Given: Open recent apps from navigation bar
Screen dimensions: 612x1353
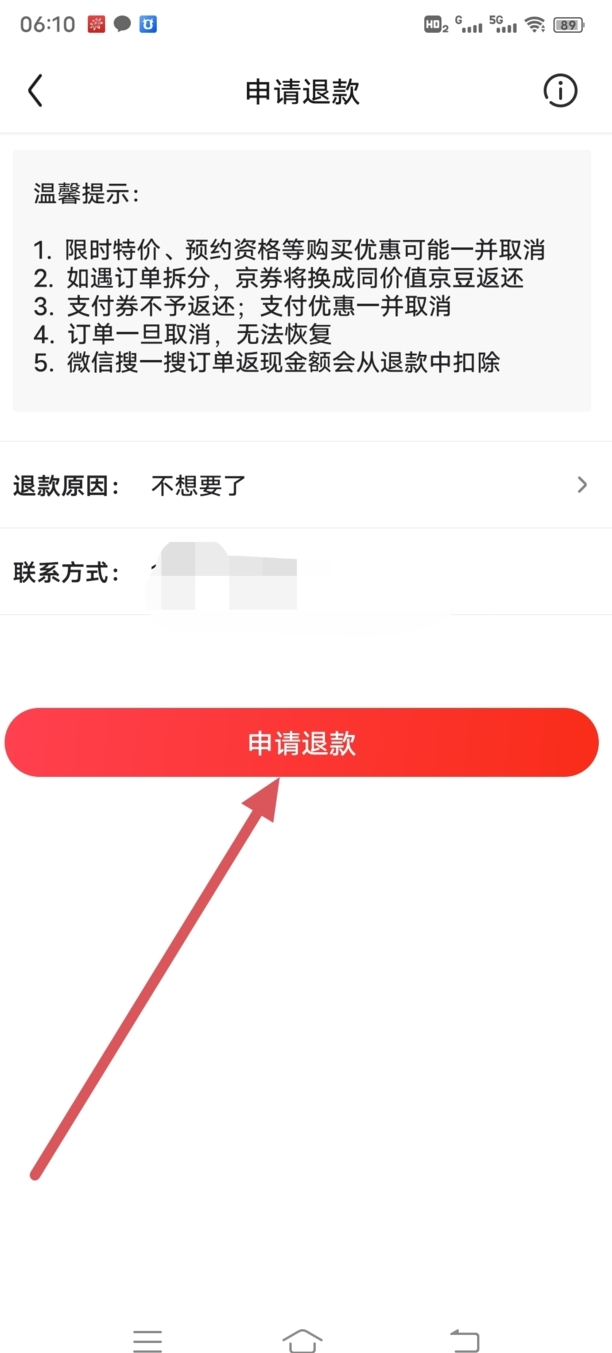Looking at the screenshot, I should point(148,1340).
